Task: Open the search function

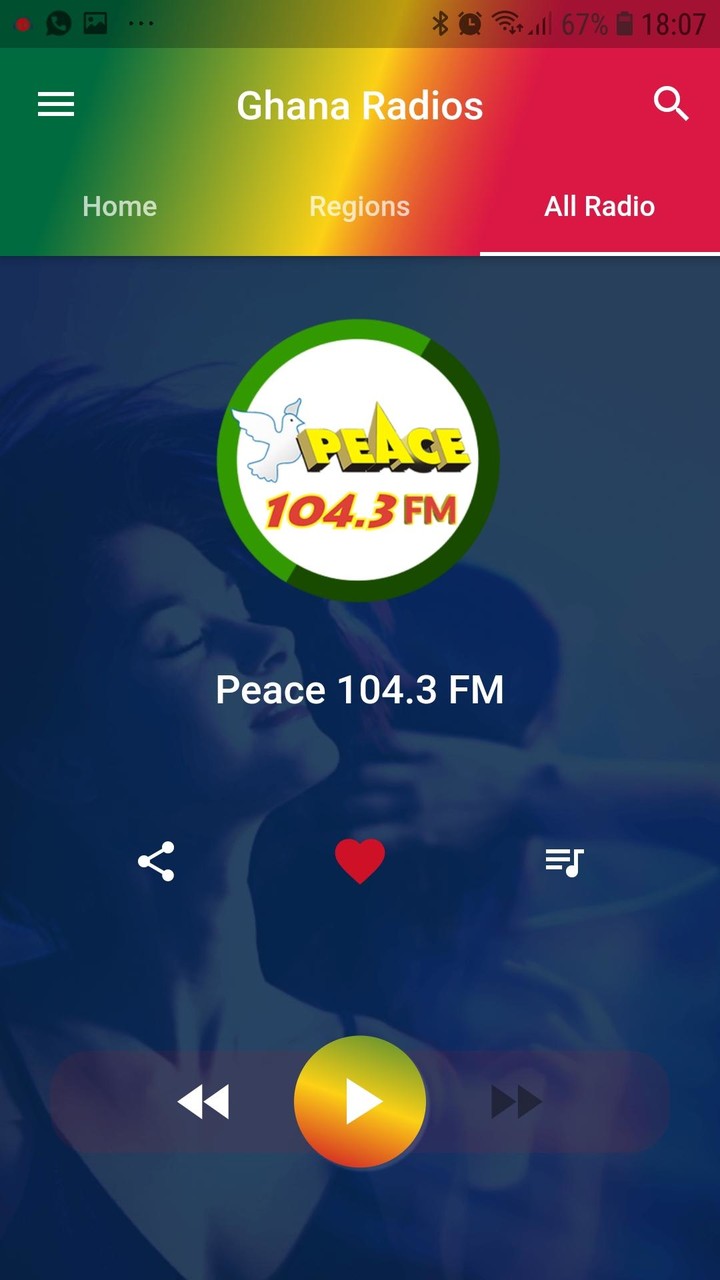Action: pyautogui.click(x=671, y=103)
